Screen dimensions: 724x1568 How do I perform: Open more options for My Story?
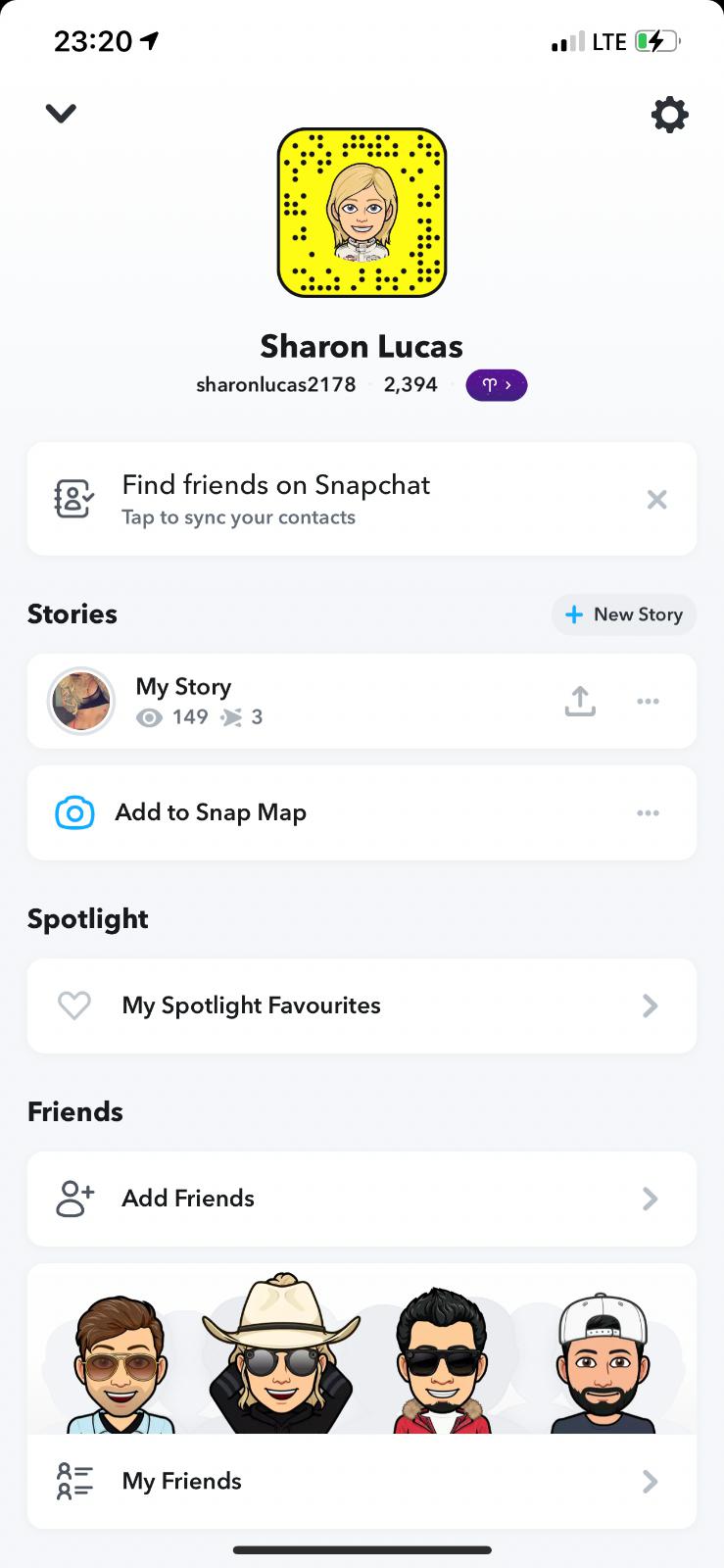pos(648,701)
